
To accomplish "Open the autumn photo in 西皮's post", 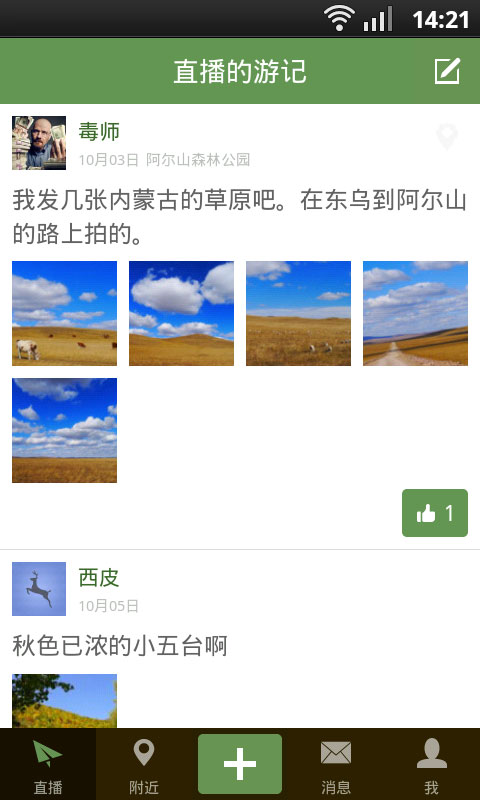I will tap(64, 701).
